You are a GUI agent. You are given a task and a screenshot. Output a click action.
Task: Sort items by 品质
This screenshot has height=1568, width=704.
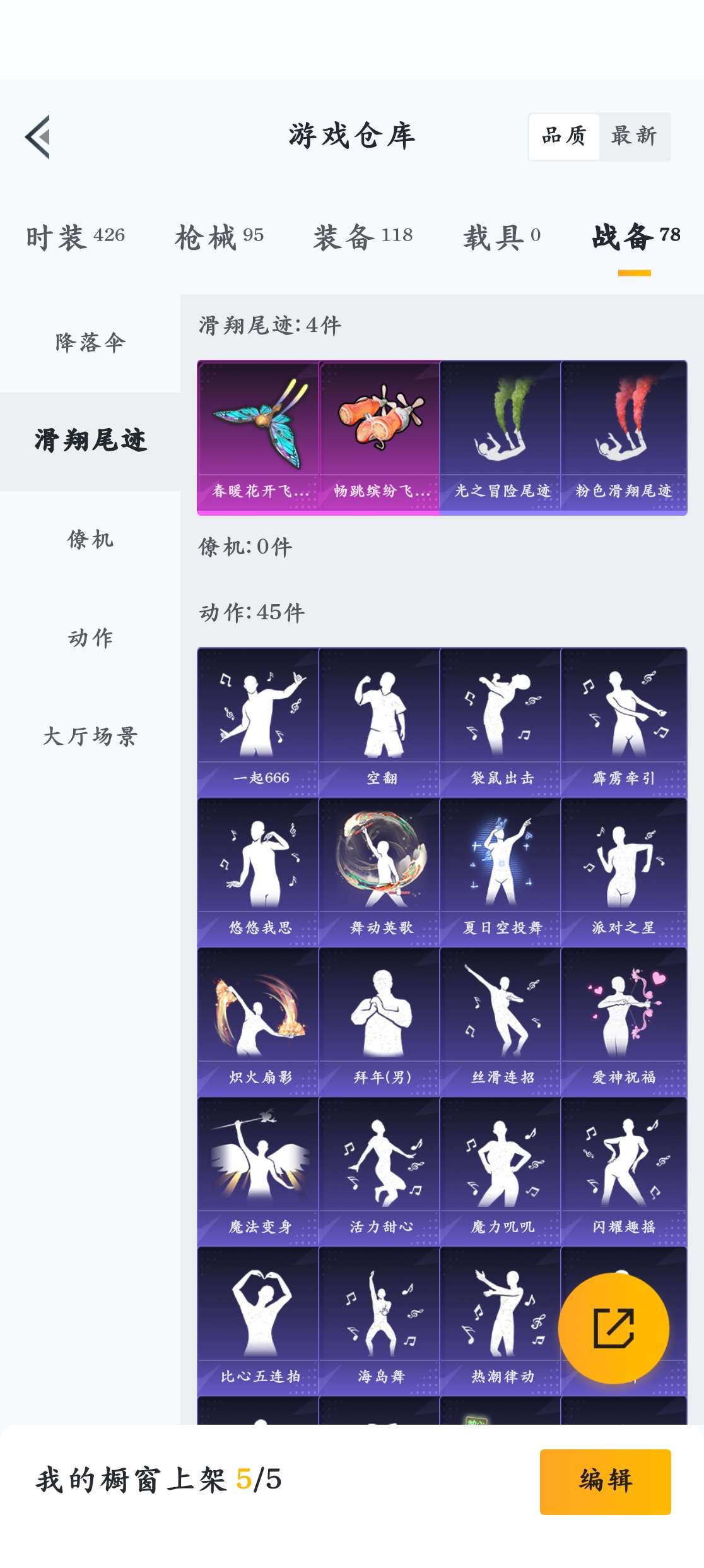click(x=564, y=136)
